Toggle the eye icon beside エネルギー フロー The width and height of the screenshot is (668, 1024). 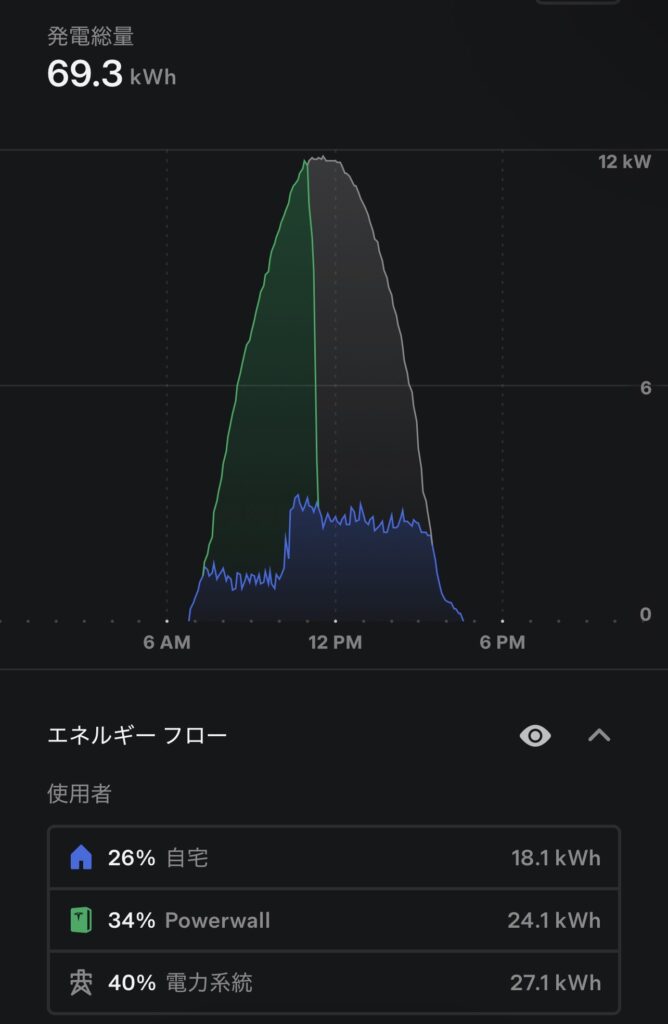[x=535, y=736]
